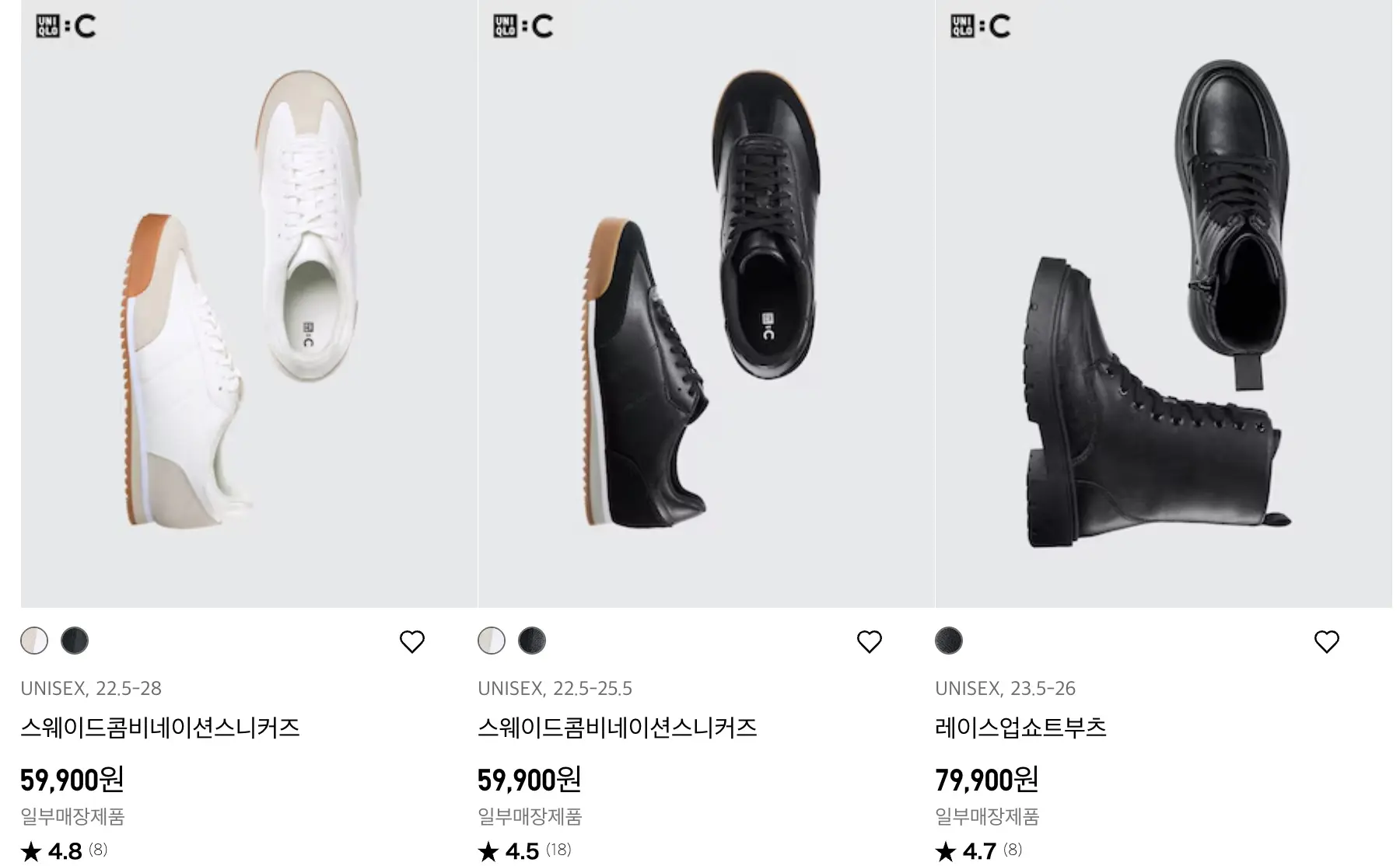The height and width of the screenshot is (866, 1400).
Task: Select black swatch for the 22.5-28 sneakers
Action: click(75, 641)
